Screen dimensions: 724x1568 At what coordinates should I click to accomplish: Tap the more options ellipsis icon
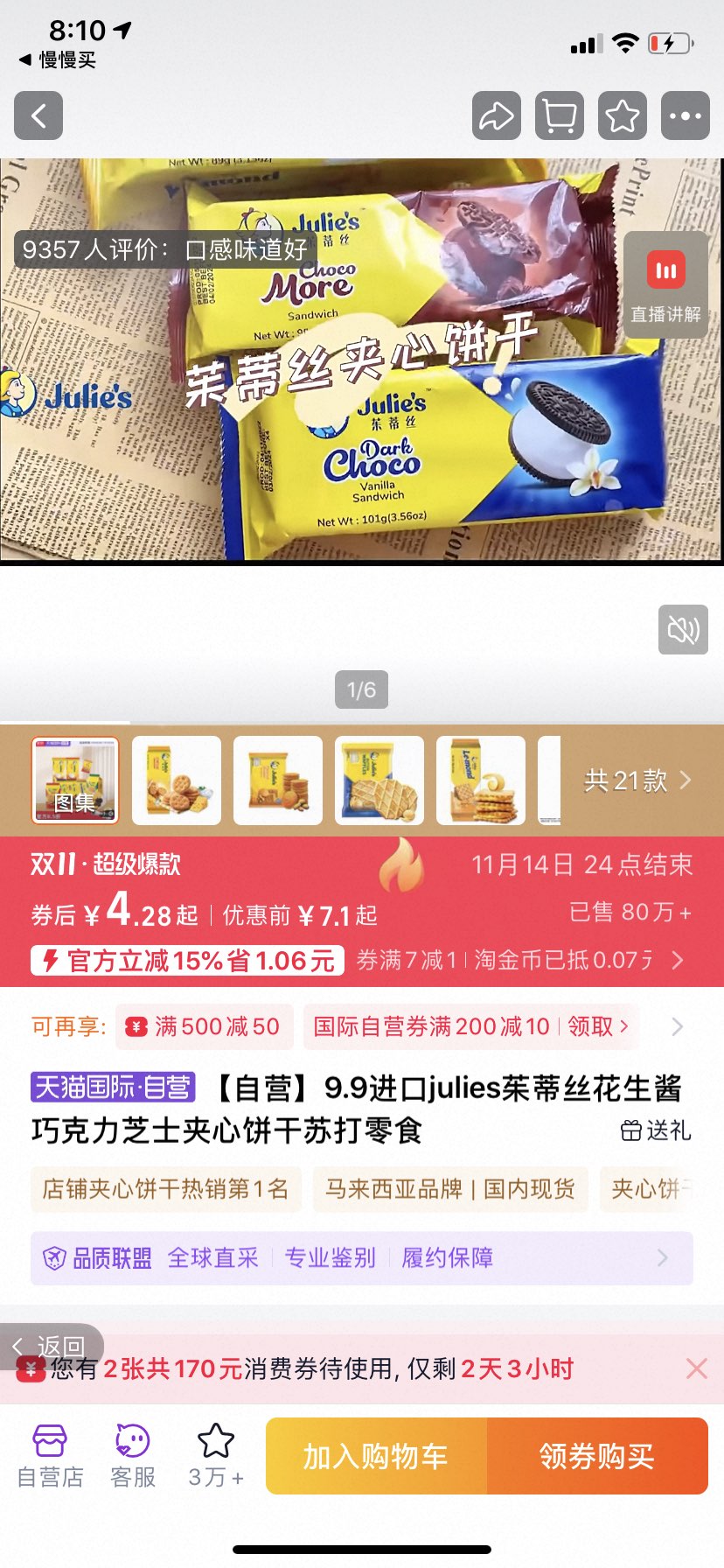[686, 115]
